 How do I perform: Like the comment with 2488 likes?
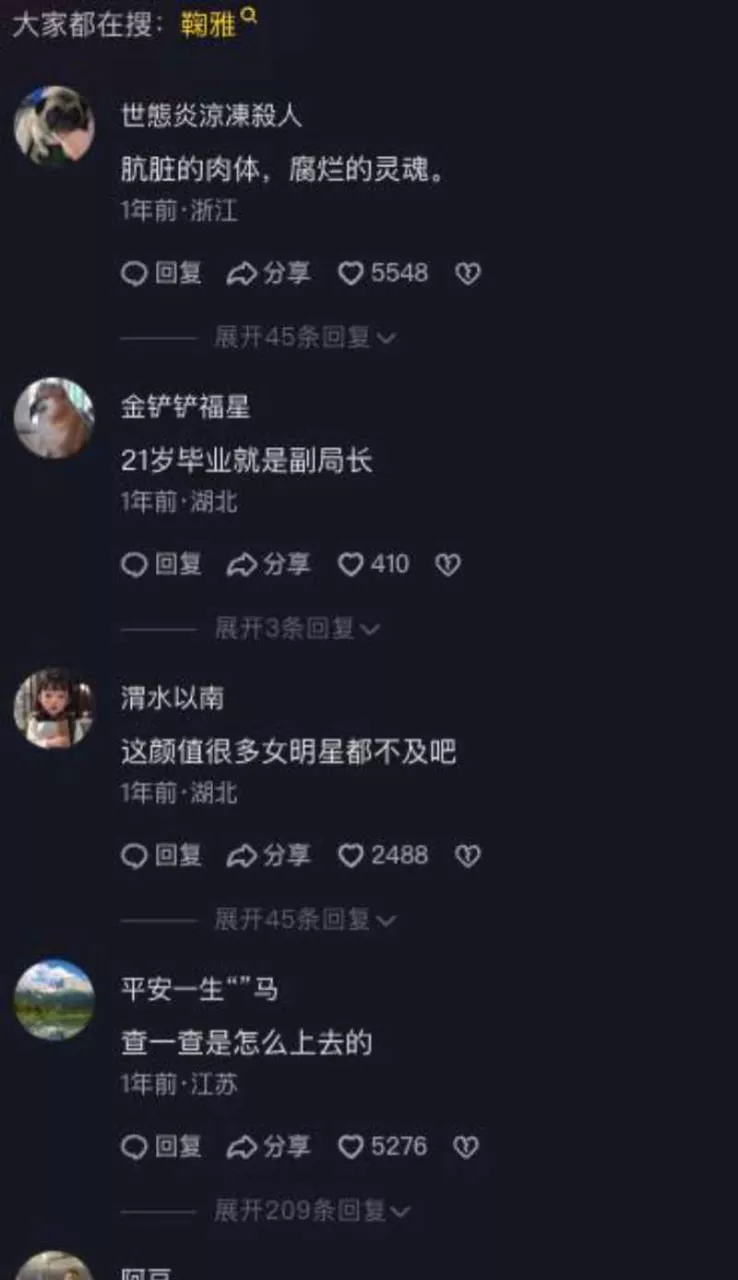(383, 856)
